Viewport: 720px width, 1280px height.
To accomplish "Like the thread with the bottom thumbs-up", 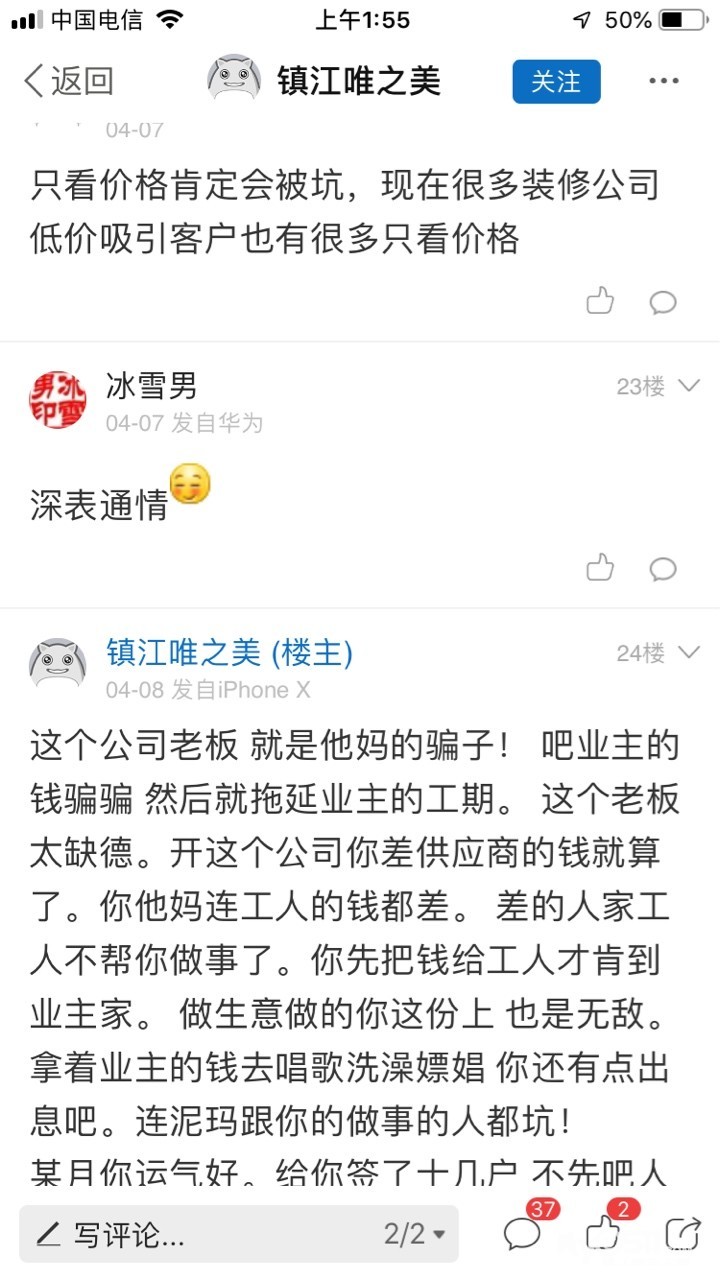I will (x=603, y=1233).
